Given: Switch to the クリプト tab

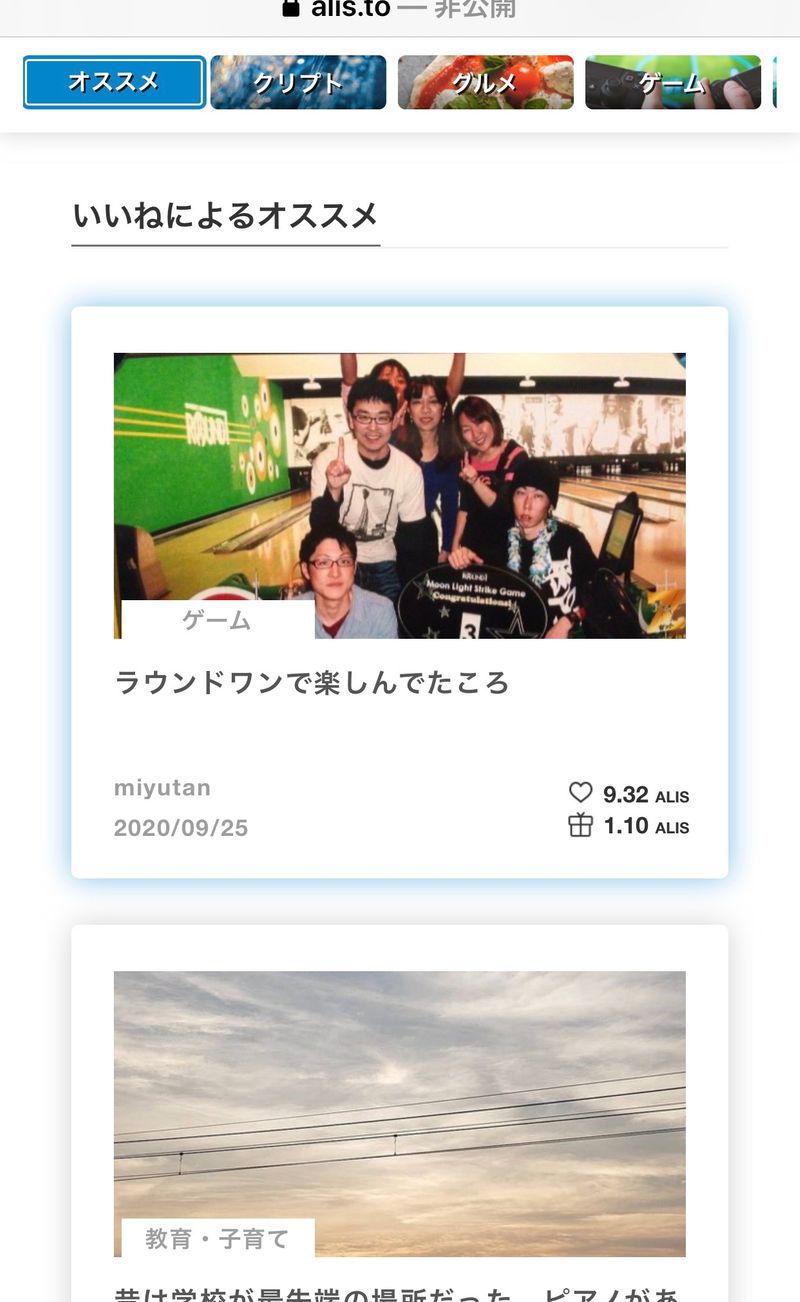Looking at the screenshot, I should (x=298, y=82).
